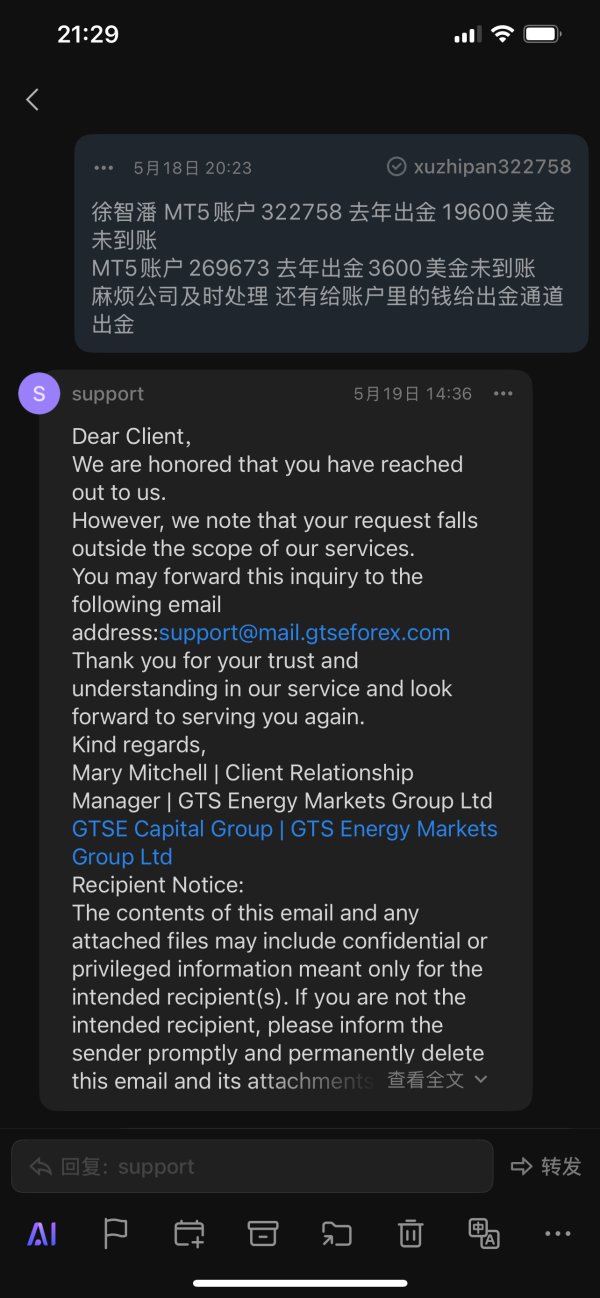Open the support@mail.gtseforex.com email link
Viewport: 600px width, 1298px height.
point(304,632)
